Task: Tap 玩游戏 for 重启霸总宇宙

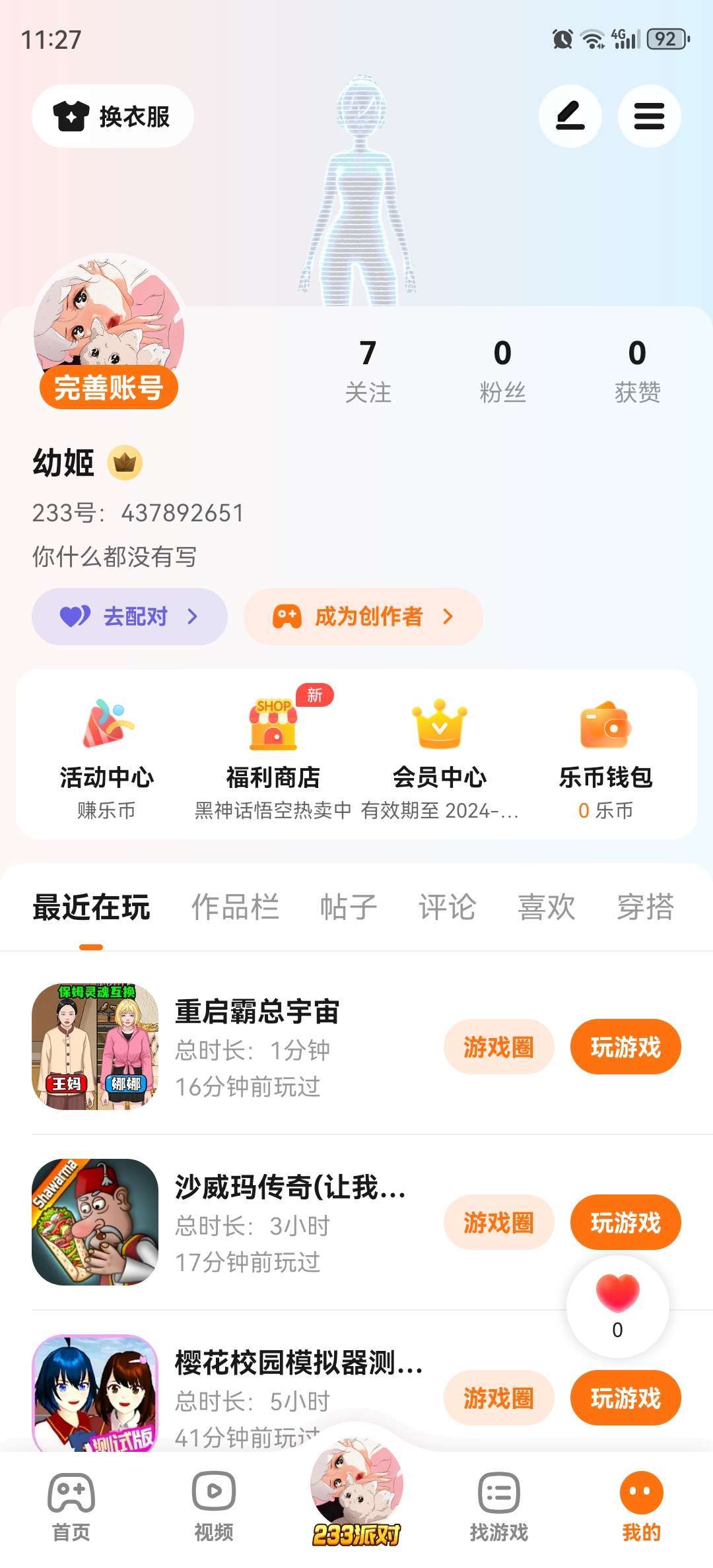Action: pyautogui.click(x=625, y=1047)
